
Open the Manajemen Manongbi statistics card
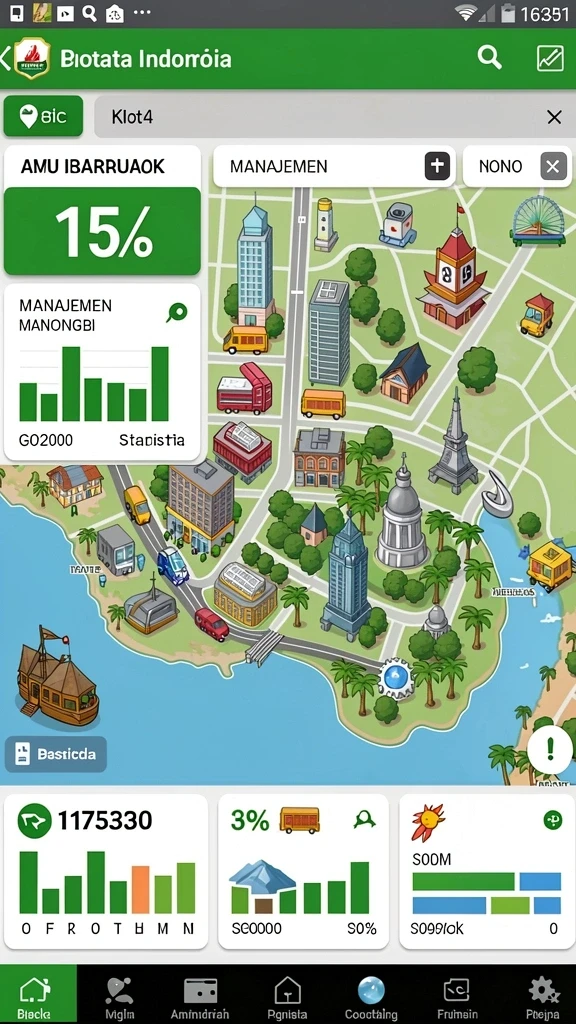tap(103, 372)
